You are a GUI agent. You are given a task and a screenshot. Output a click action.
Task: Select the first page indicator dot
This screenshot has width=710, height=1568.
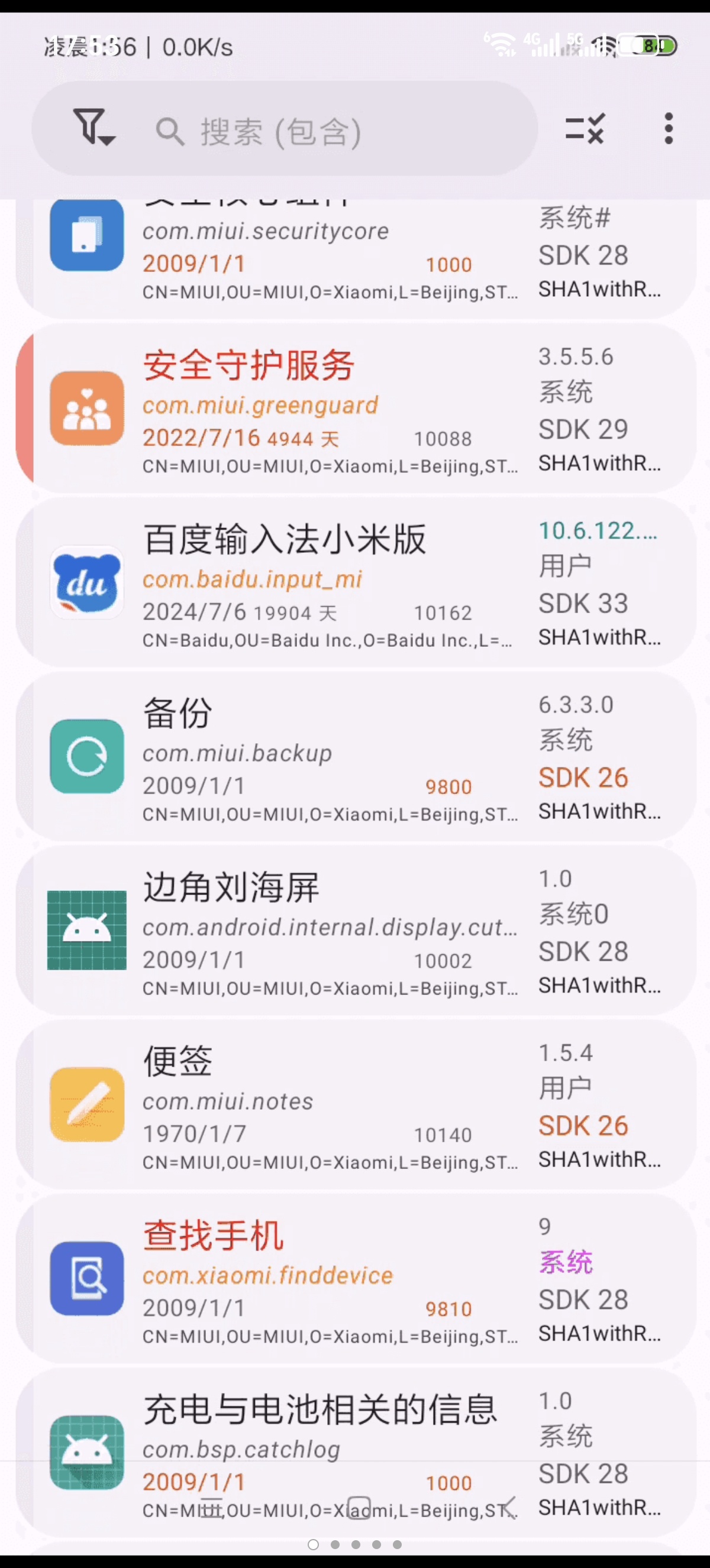pyautogui.click(x=313, y=1544)
